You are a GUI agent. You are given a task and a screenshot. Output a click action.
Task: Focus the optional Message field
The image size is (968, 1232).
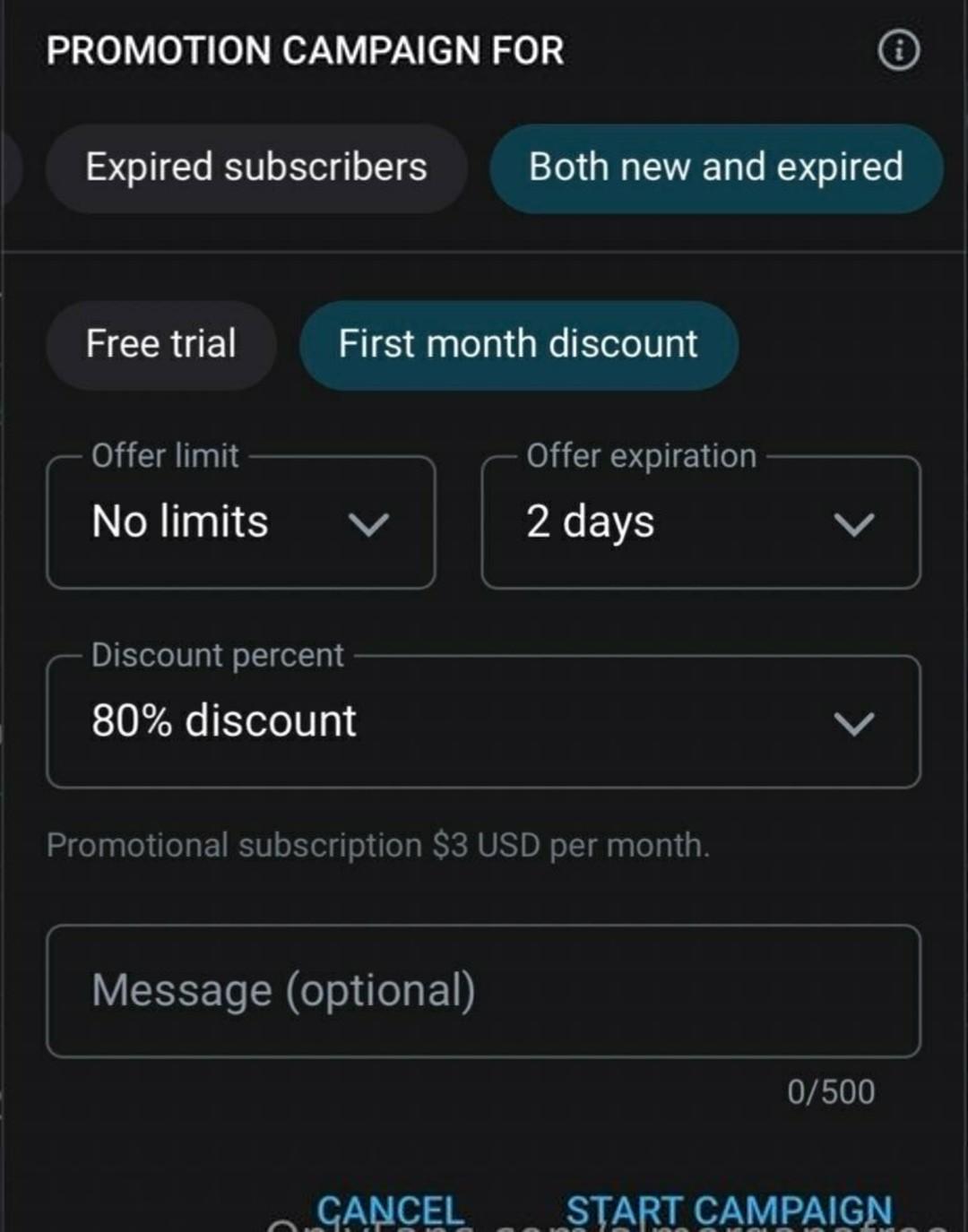click(483, 990)
